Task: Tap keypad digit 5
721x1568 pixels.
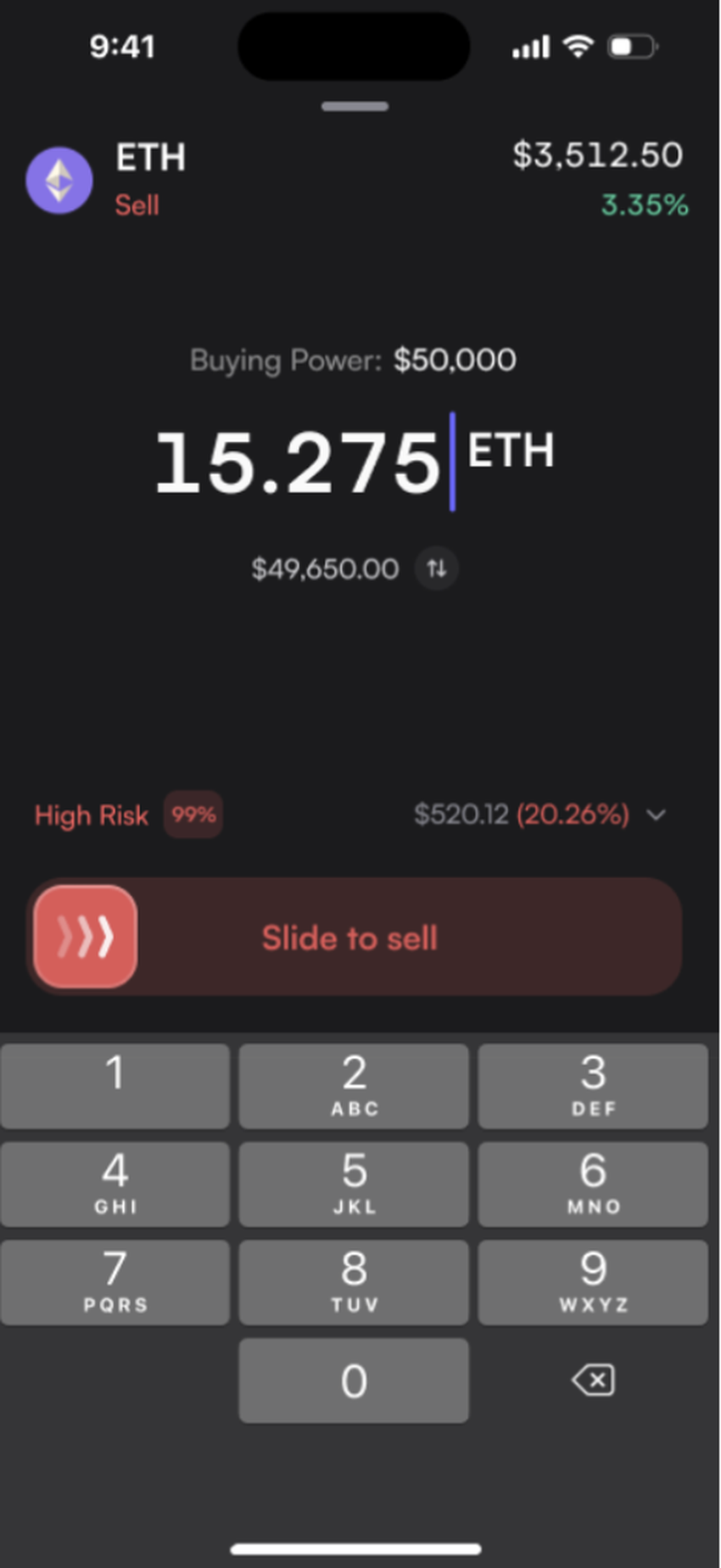Action: 354,1184
